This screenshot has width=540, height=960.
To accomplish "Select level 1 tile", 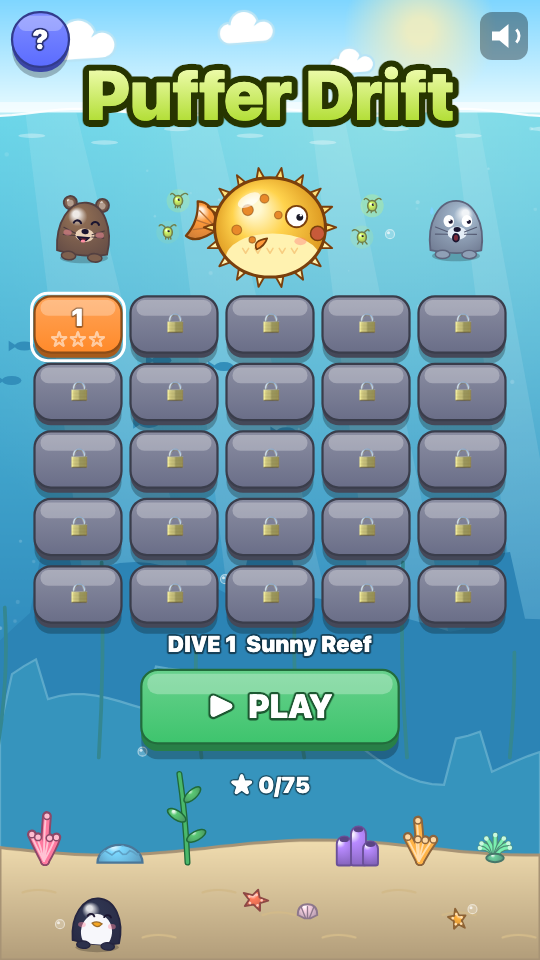I will pos(78,326).
